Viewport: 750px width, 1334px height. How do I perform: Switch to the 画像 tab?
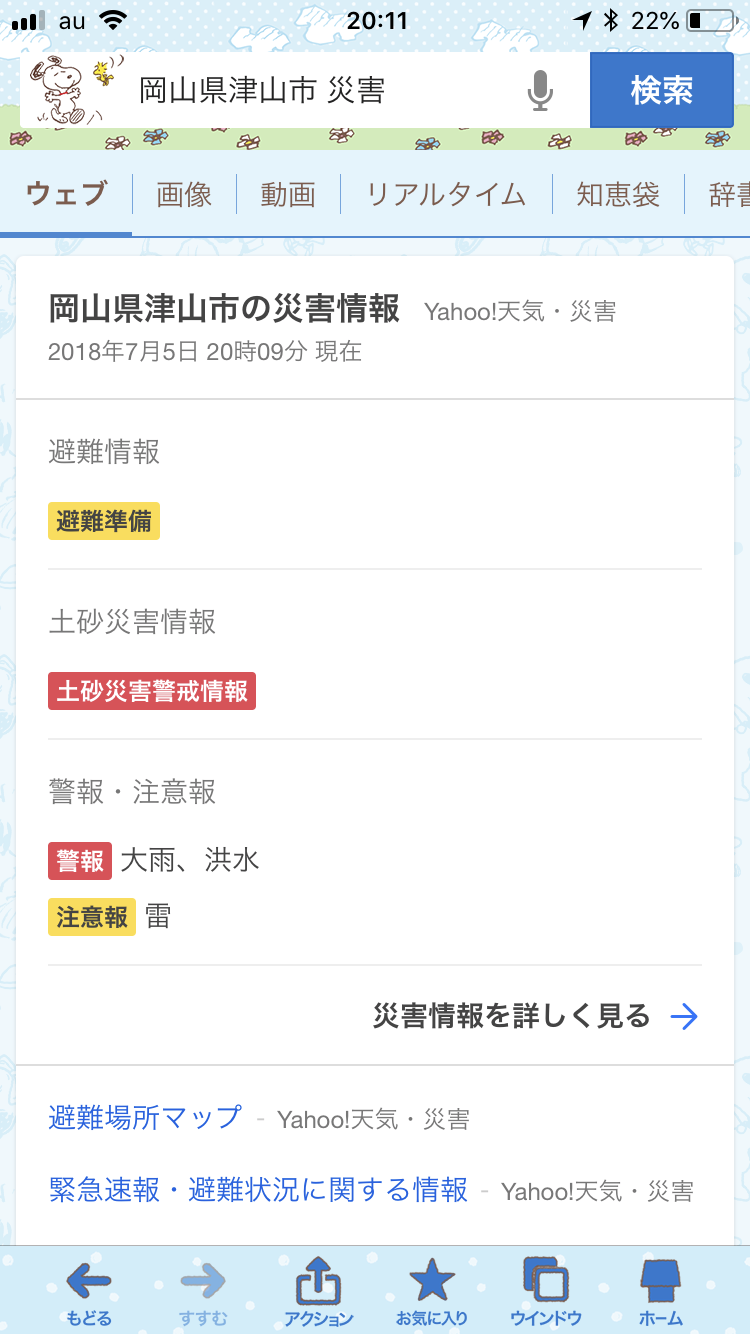(184, 194)
